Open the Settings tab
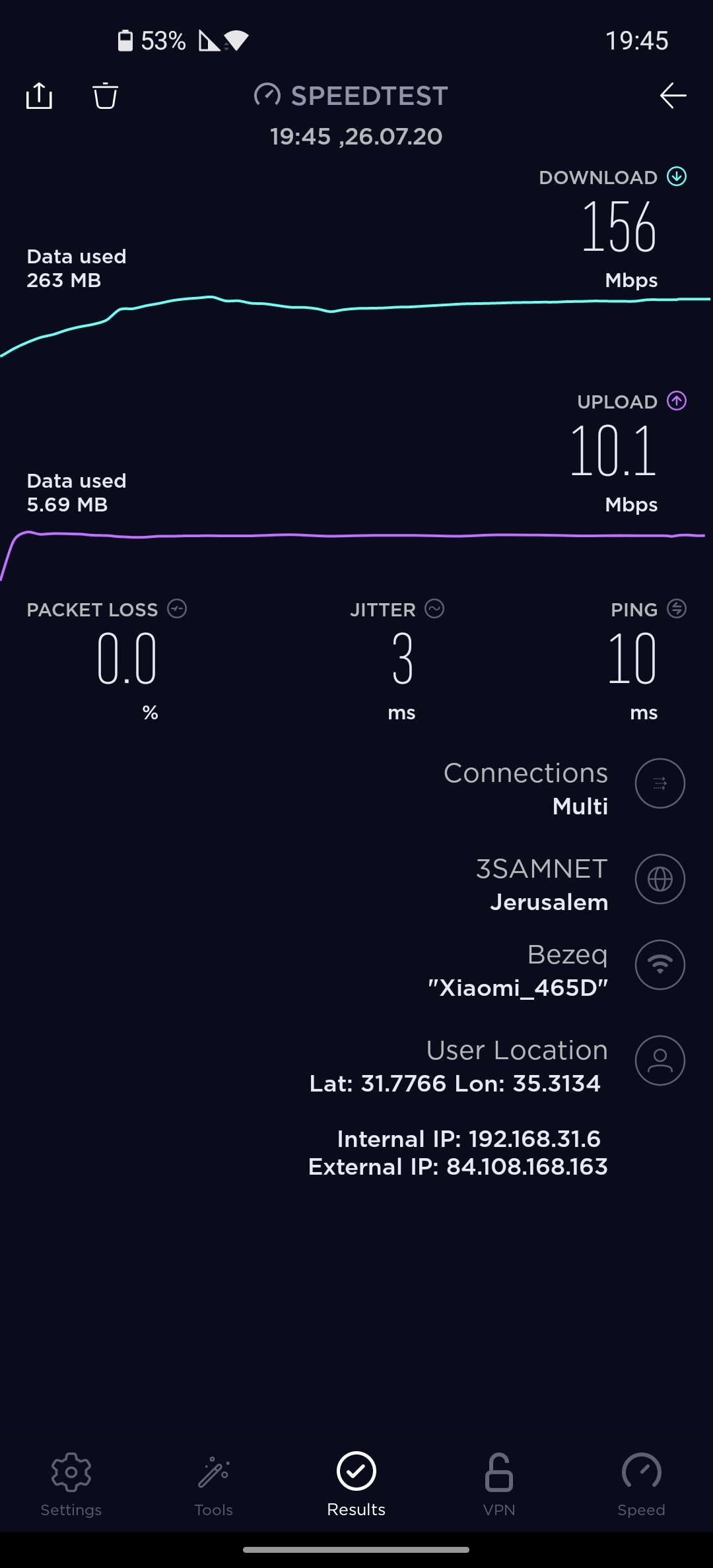713x1568 pixels. click(x=71, y=1484)
